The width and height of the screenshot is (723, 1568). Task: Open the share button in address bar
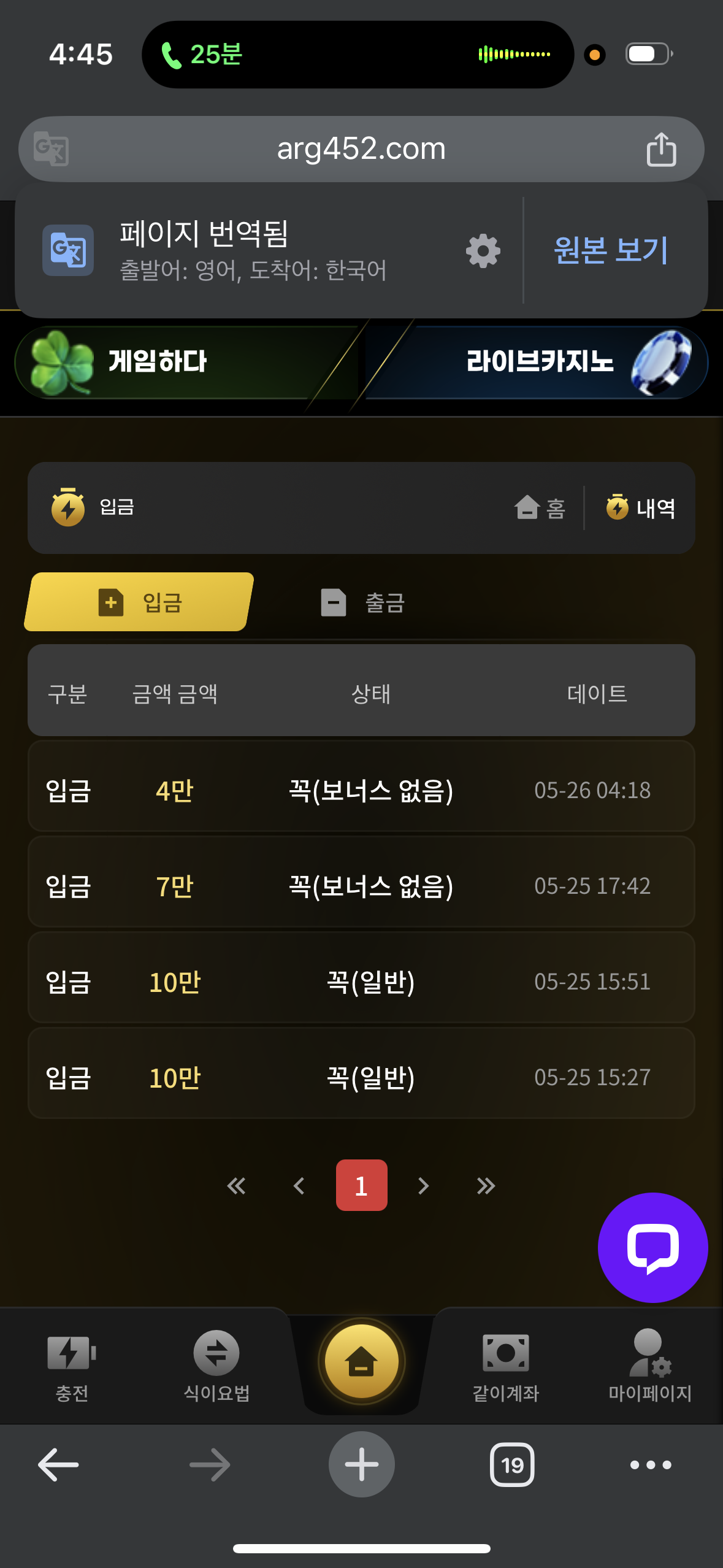661,149
